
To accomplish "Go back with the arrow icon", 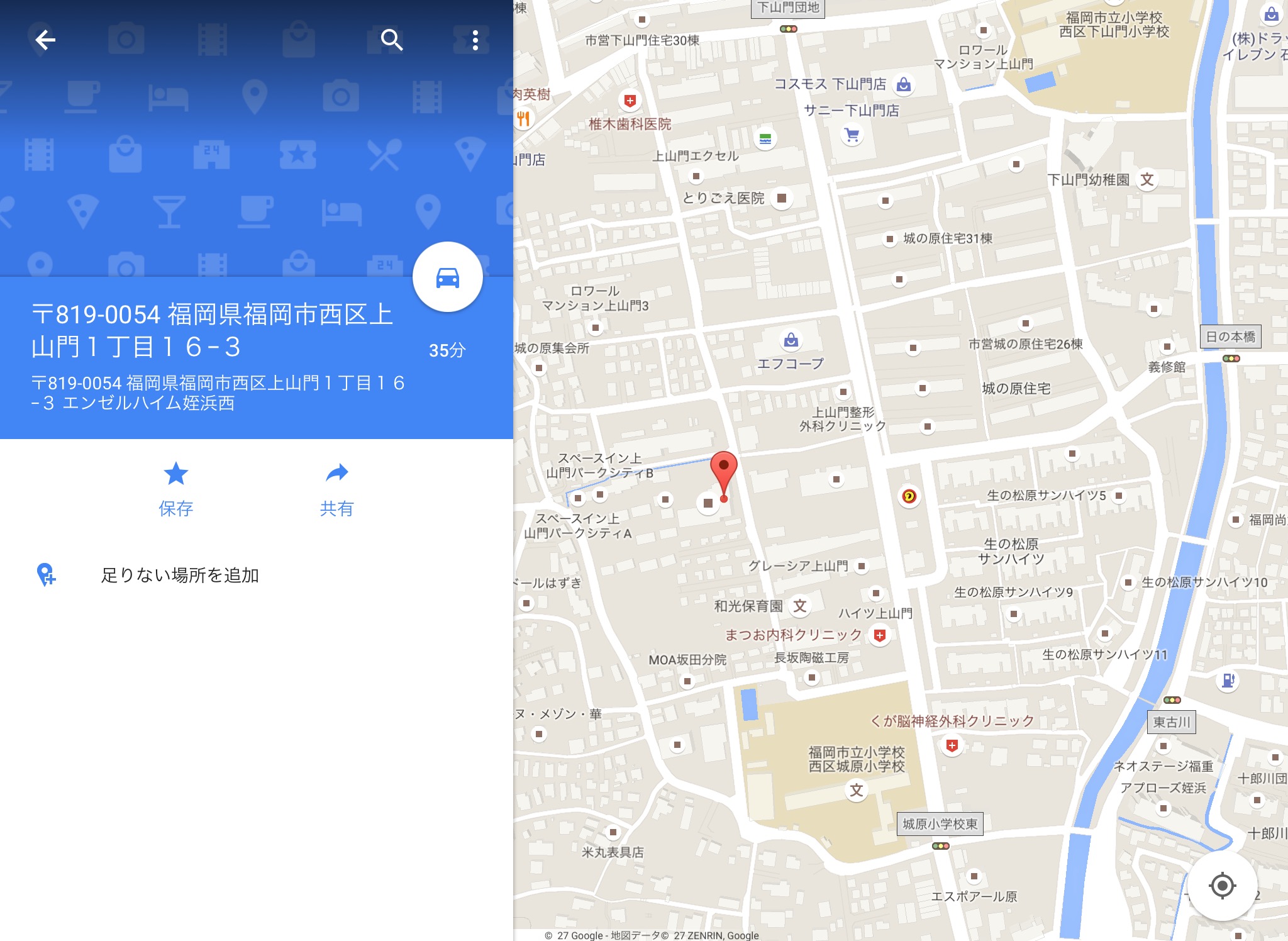I will click(45, 40).
